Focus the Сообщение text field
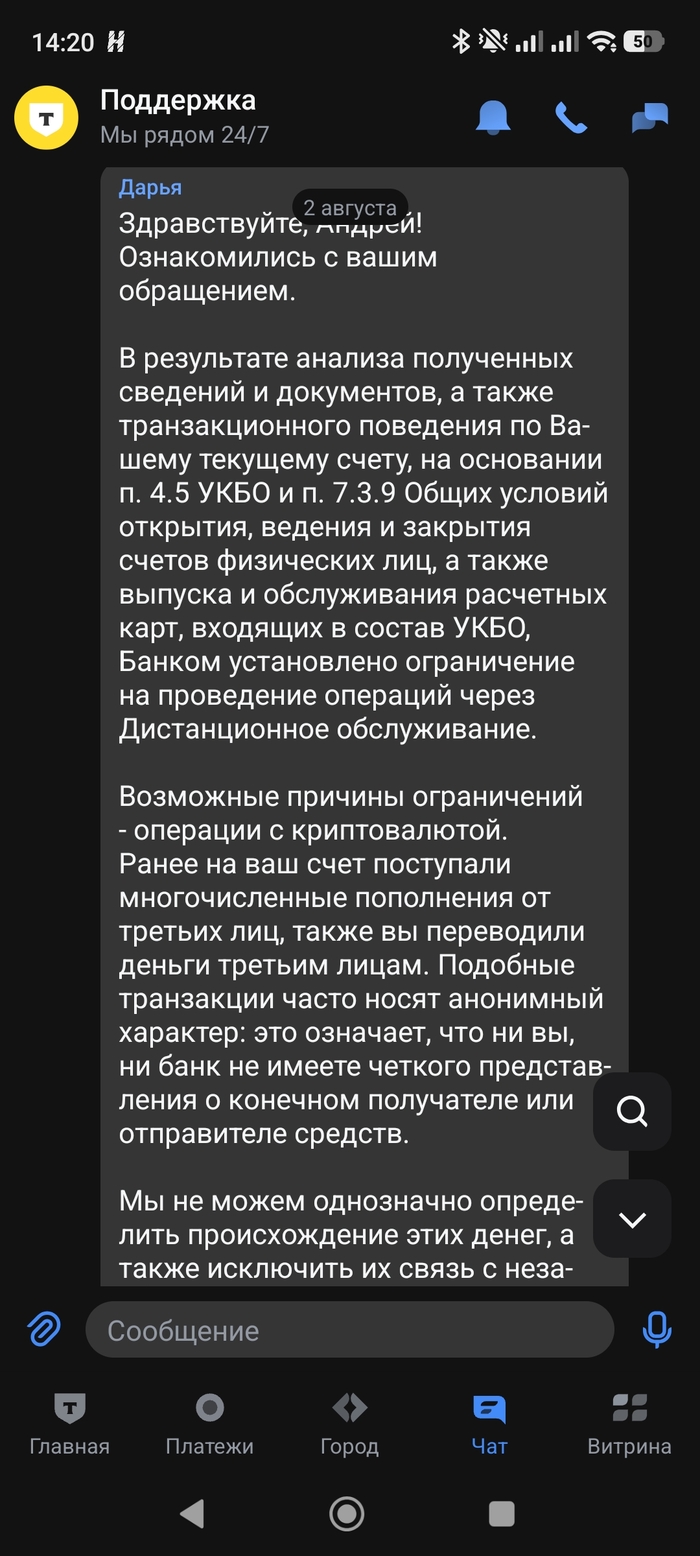This screenshot has width=700, height=1556. pos(350,1330)
